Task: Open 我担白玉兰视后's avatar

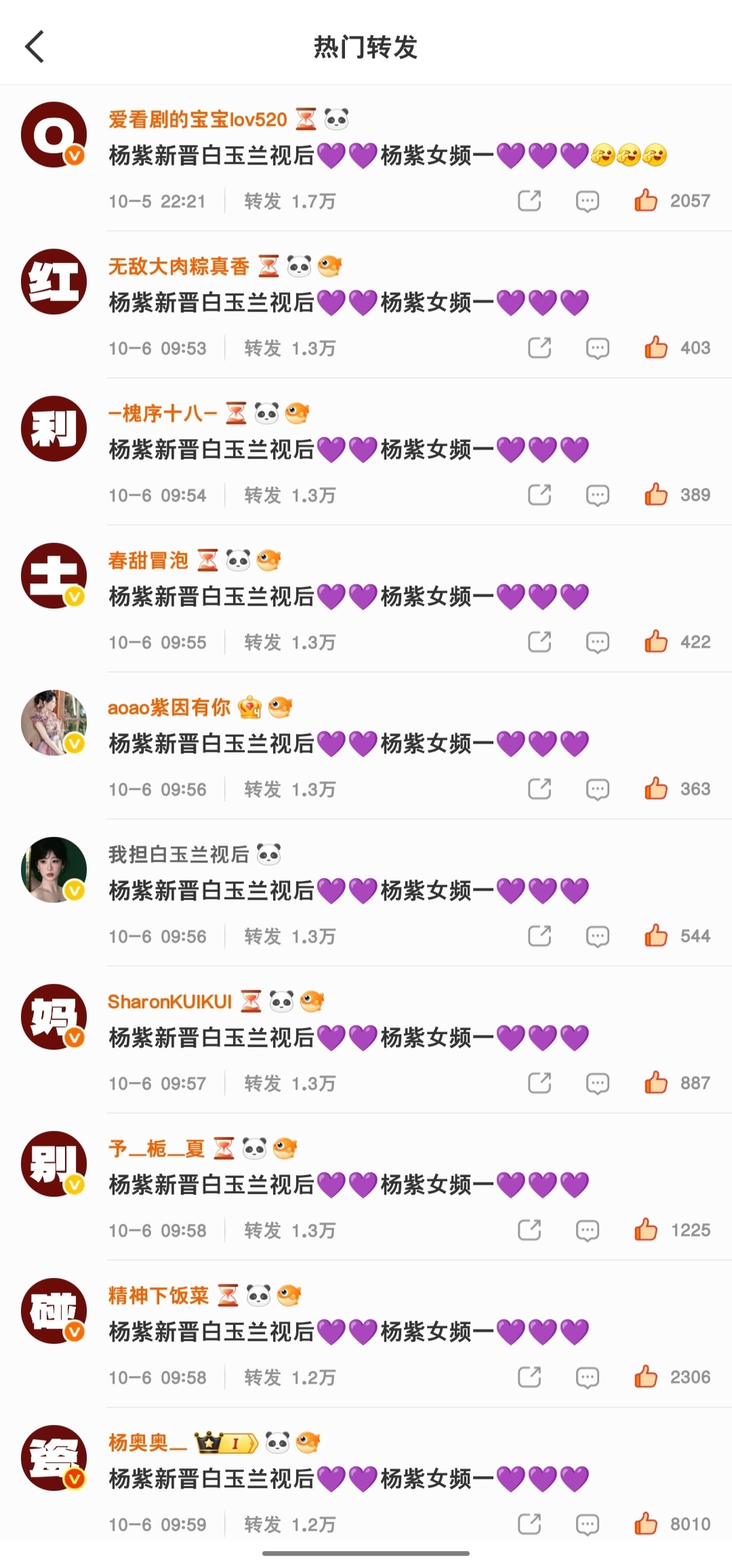Action: pos(54,869)
